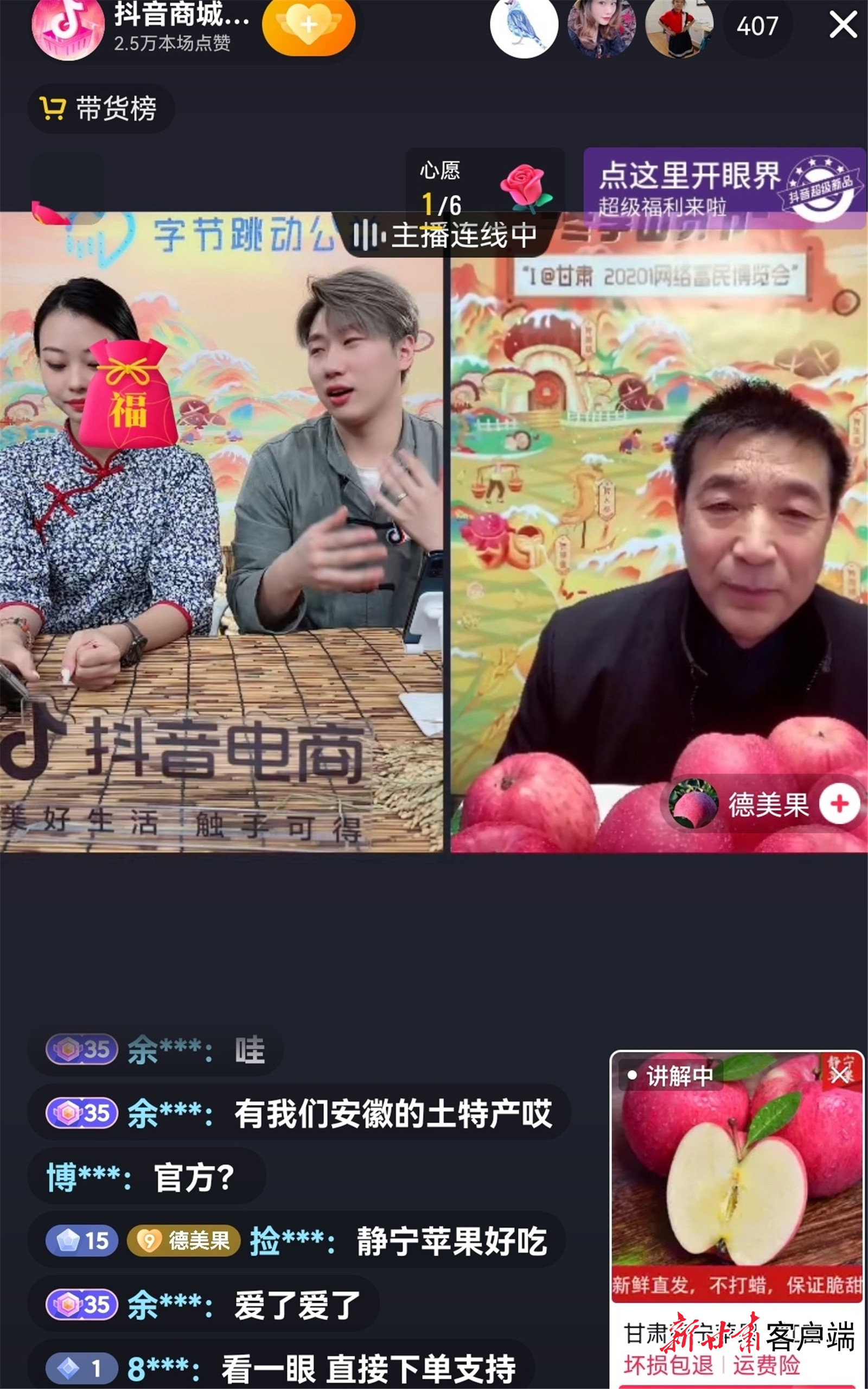Open 捡***'s comment 静宁苹果好吃

pos(296,1241)
